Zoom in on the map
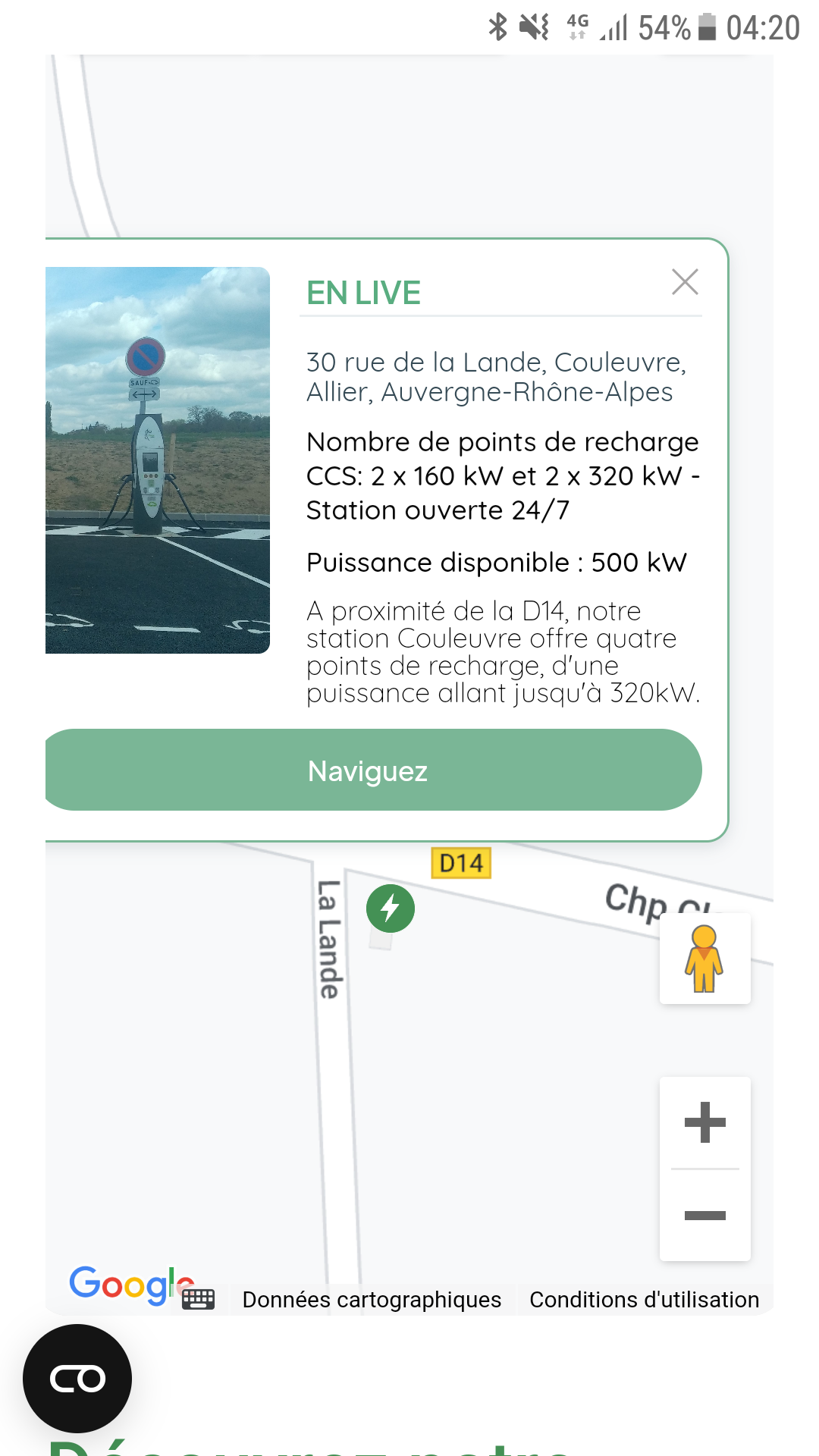Viewport: 819px width, 1456px height. [x=704, y=1122]
